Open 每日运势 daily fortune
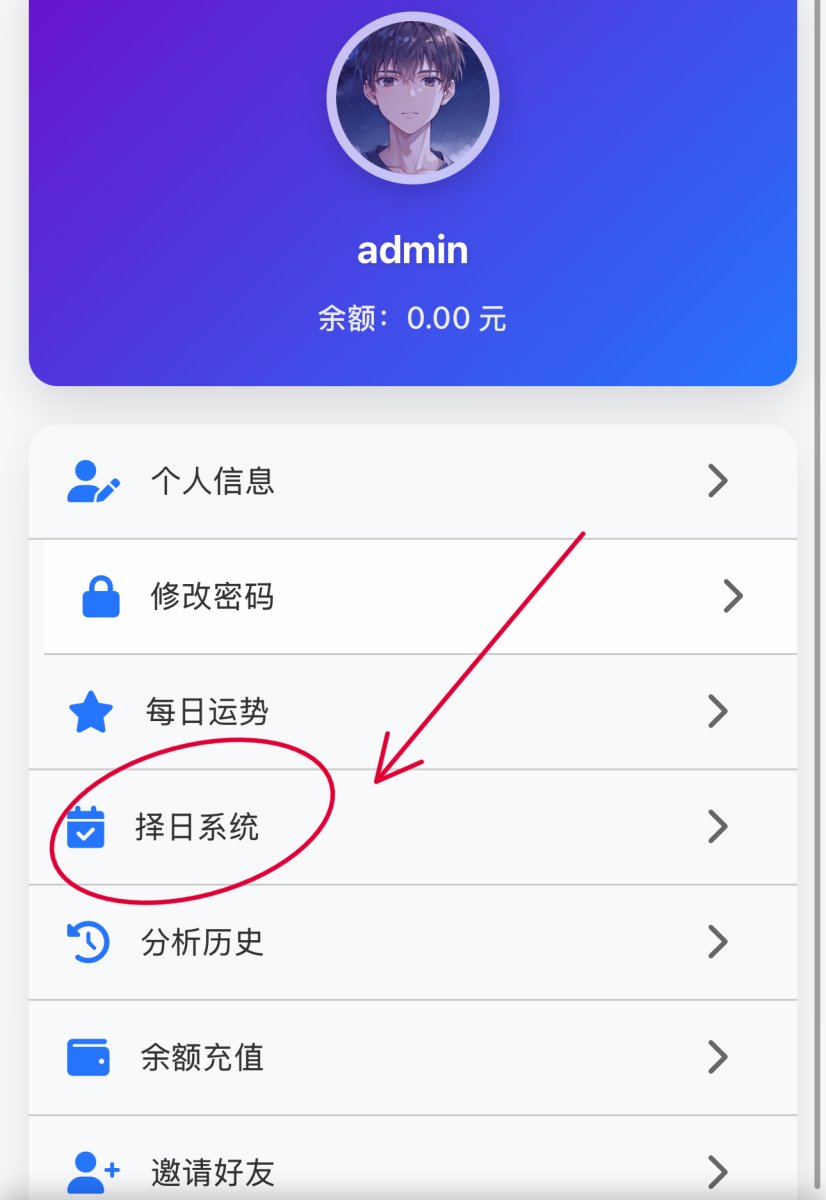The image size is (826, 1200). tap(207, 712)
